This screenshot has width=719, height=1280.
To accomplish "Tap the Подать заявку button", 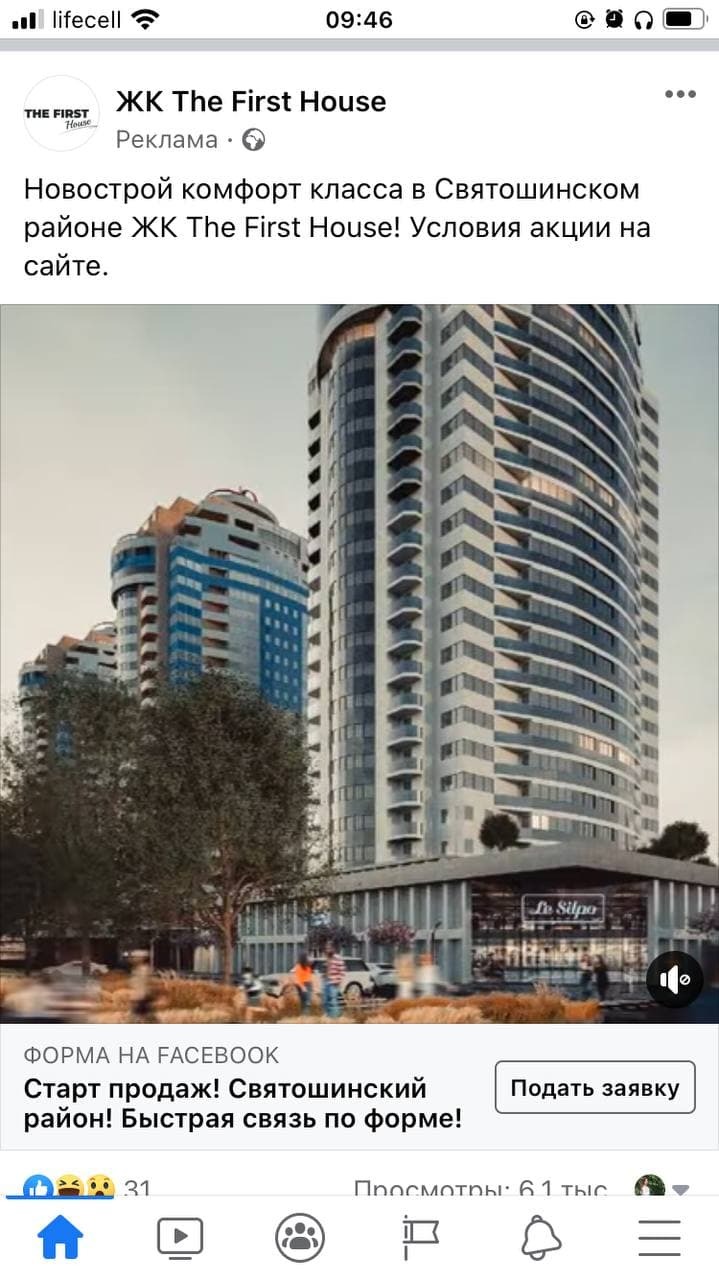I will point(595,1087).
